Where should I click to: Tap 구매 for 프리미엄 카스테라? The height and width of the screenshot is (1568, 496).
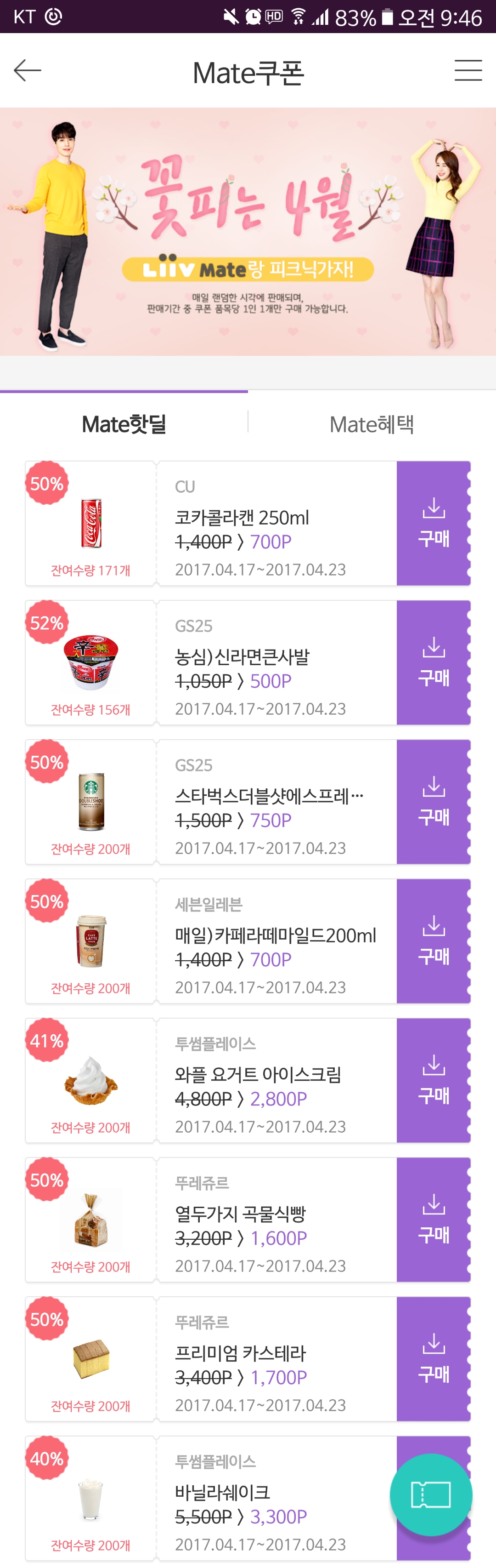coord(433,1359)
